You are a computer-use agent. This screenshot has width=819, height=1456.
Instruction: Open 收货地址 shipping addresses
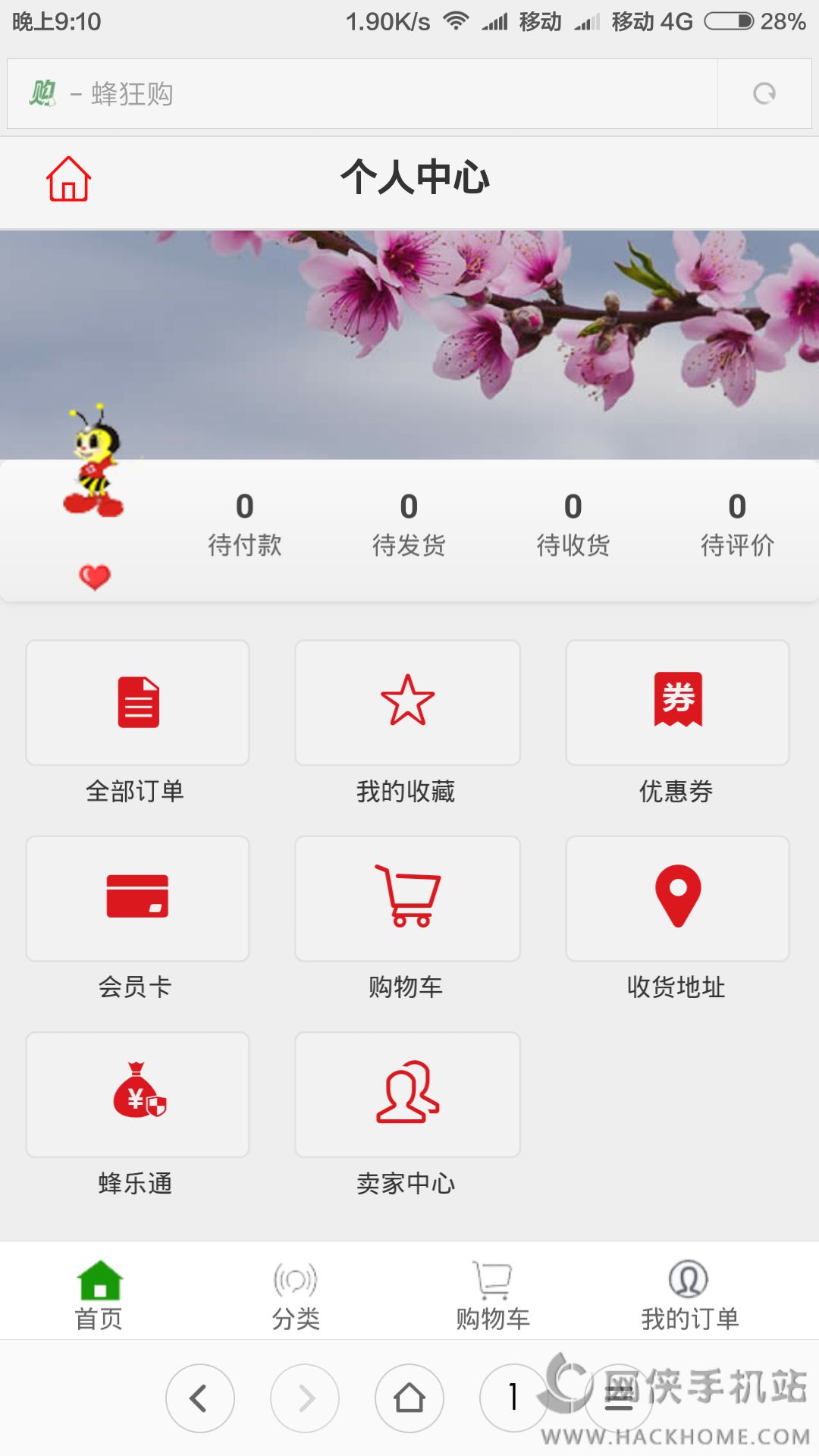coord(677,899)
